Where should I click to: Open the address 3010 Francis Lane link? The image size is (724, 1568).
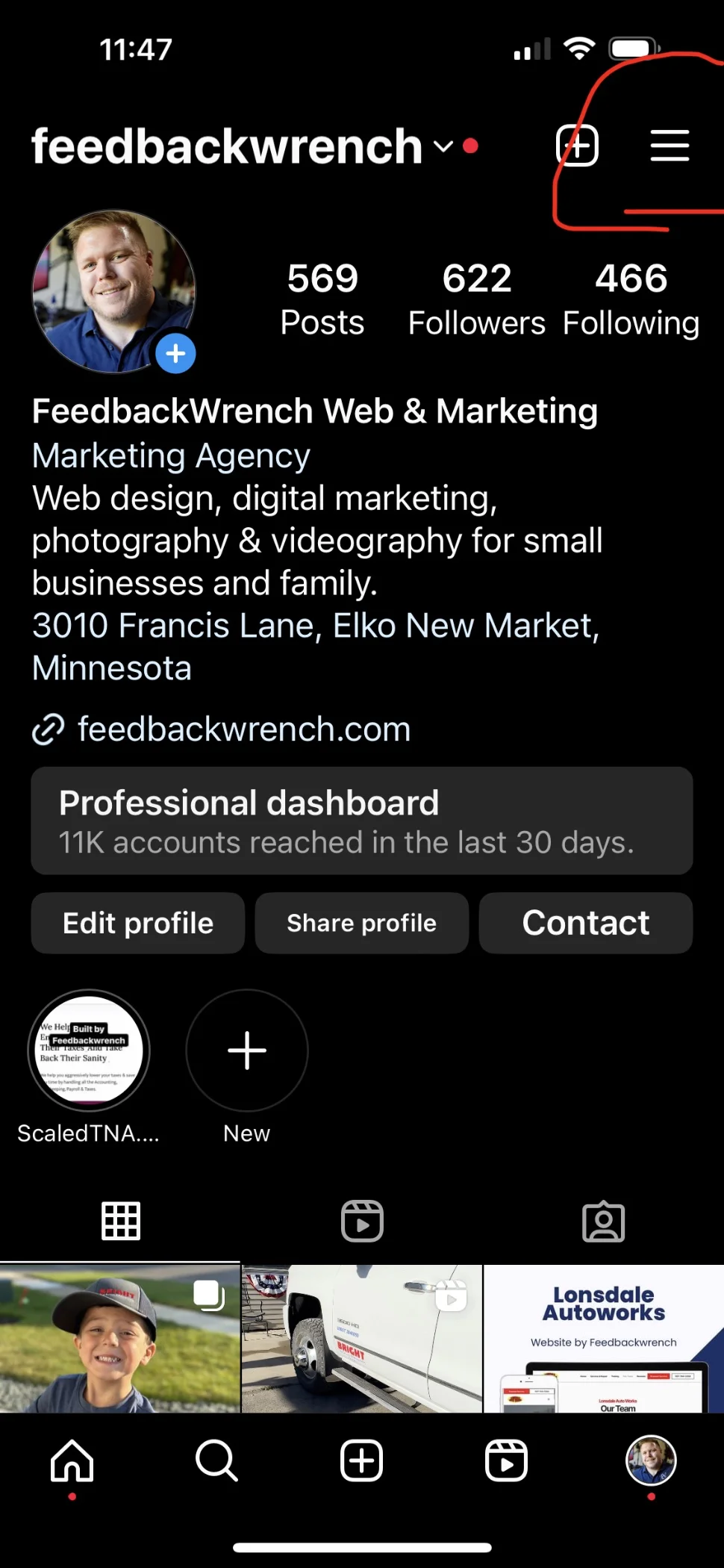(x=315, y=646)
